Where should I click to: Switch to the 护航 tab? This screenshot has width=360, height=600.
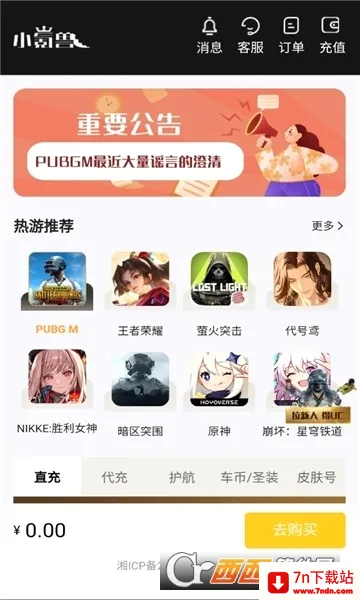(x=182, y=477)
